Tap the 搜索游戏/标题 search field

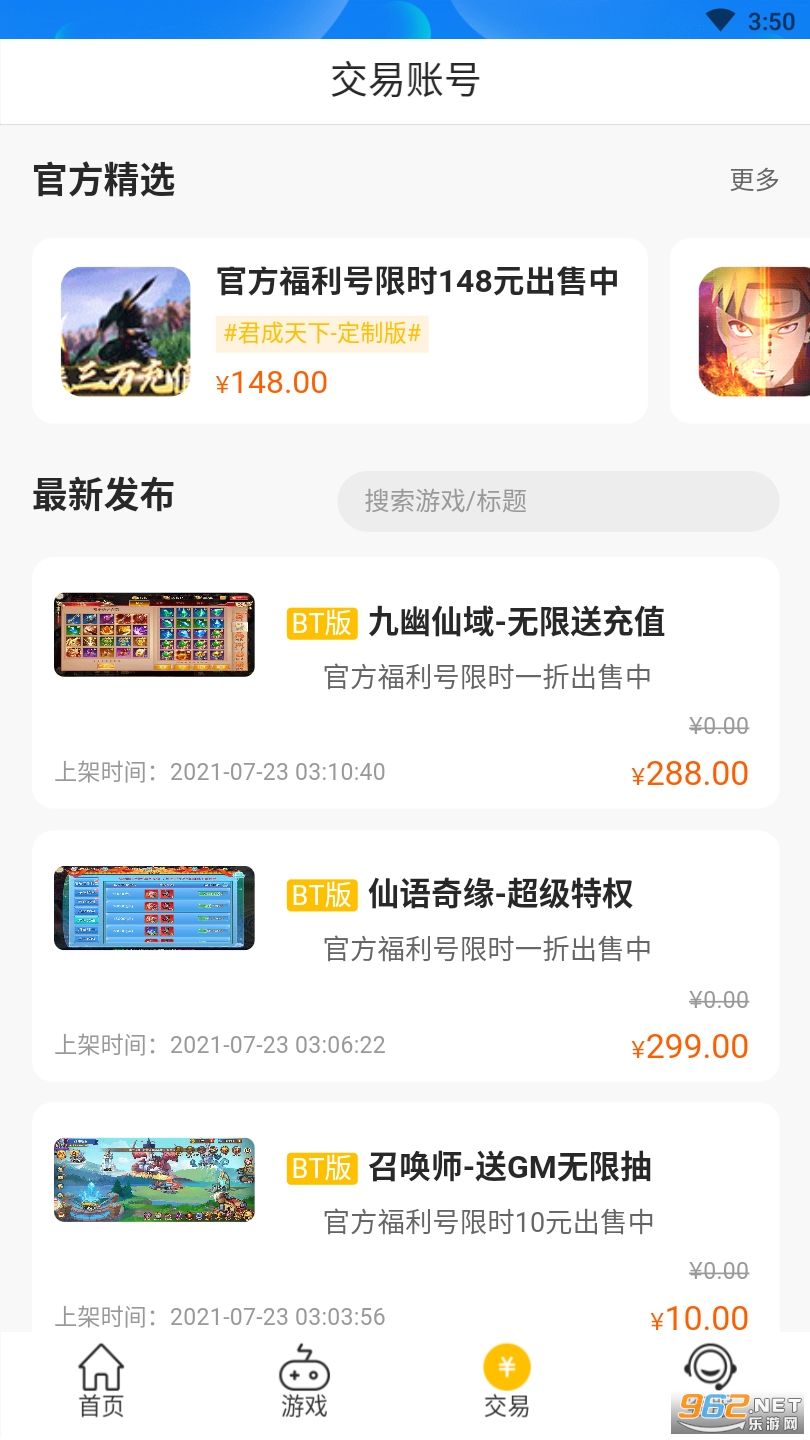[558, 501]
